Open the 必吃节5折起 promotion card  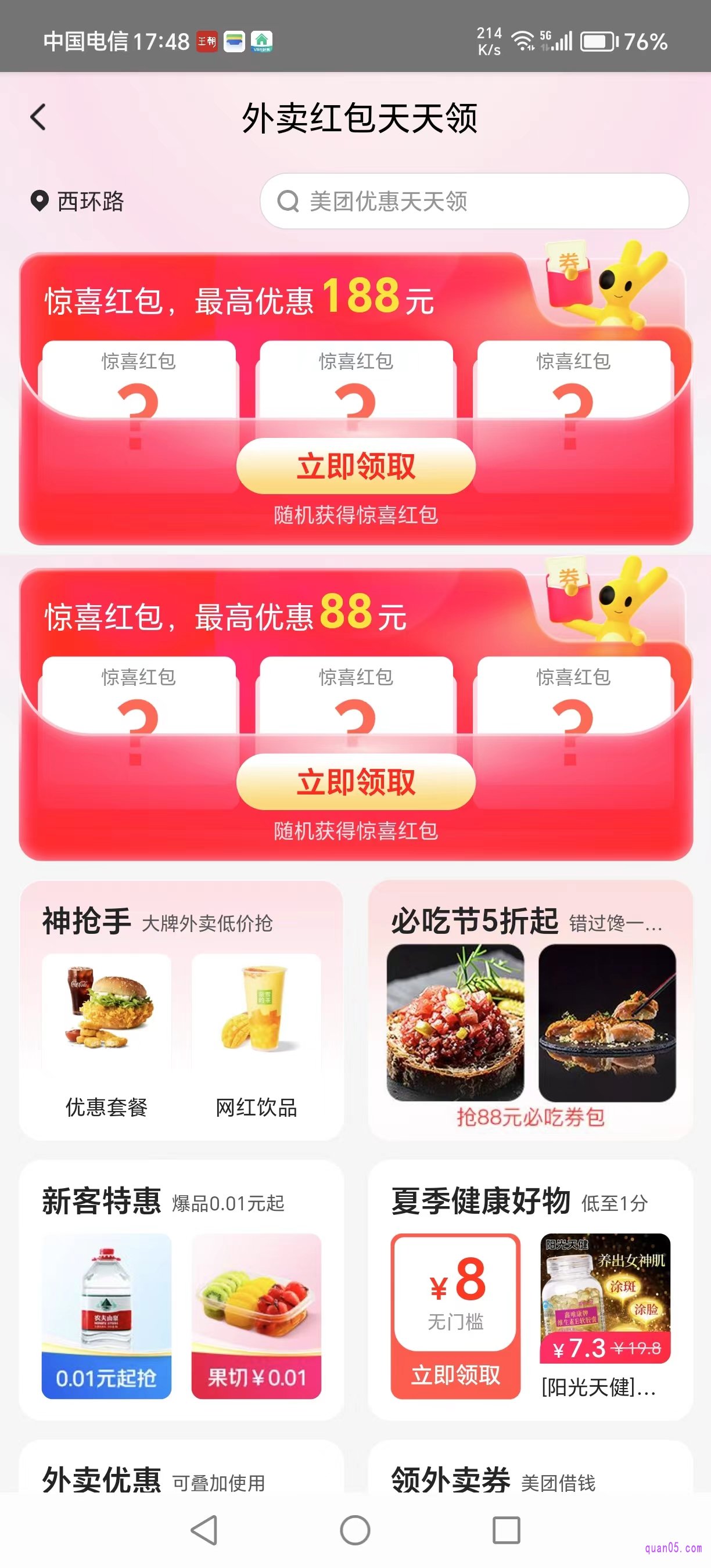tap(530, 1010)
